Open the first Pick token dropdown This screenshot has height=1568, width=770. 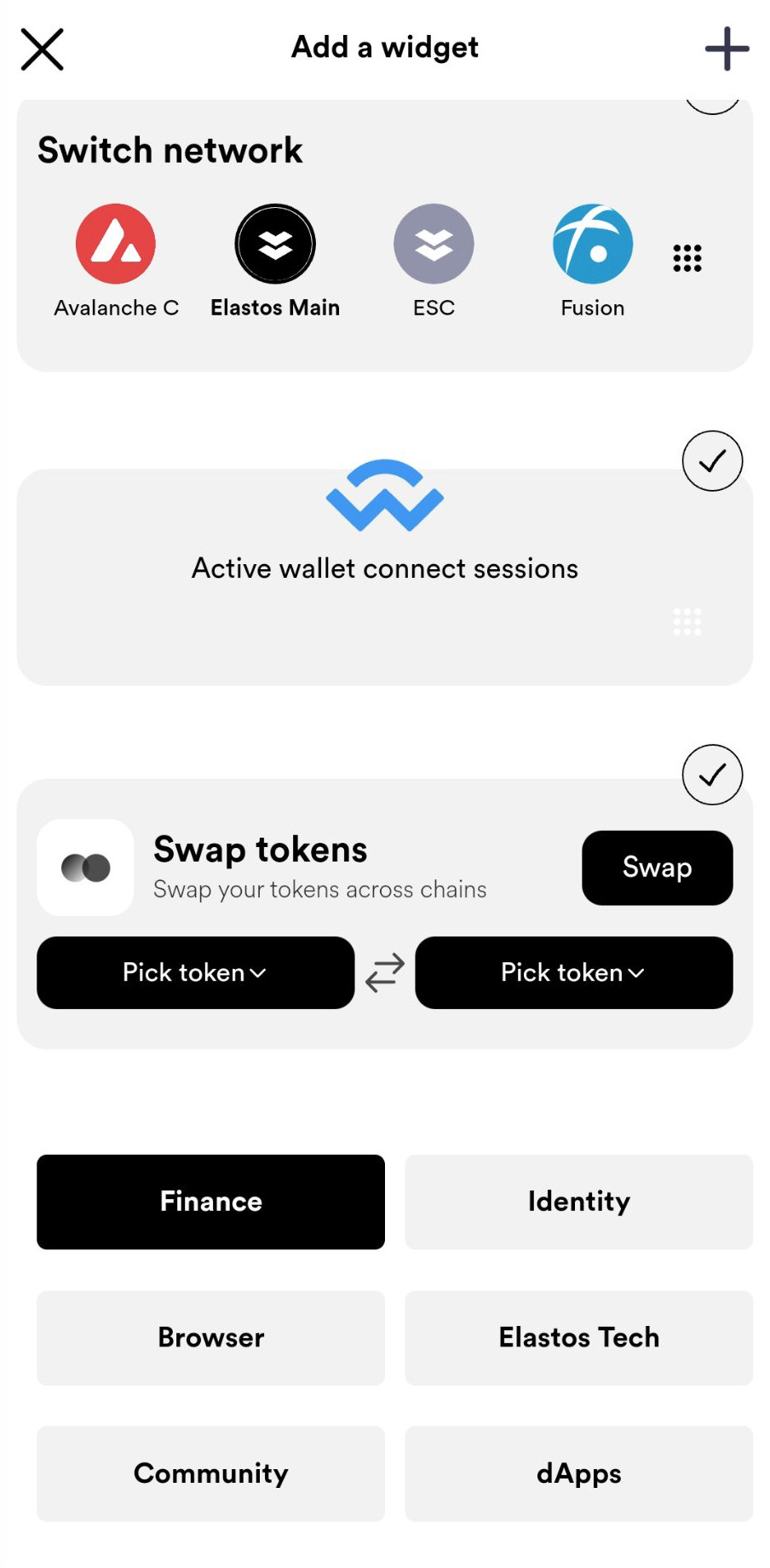[195, 972]
